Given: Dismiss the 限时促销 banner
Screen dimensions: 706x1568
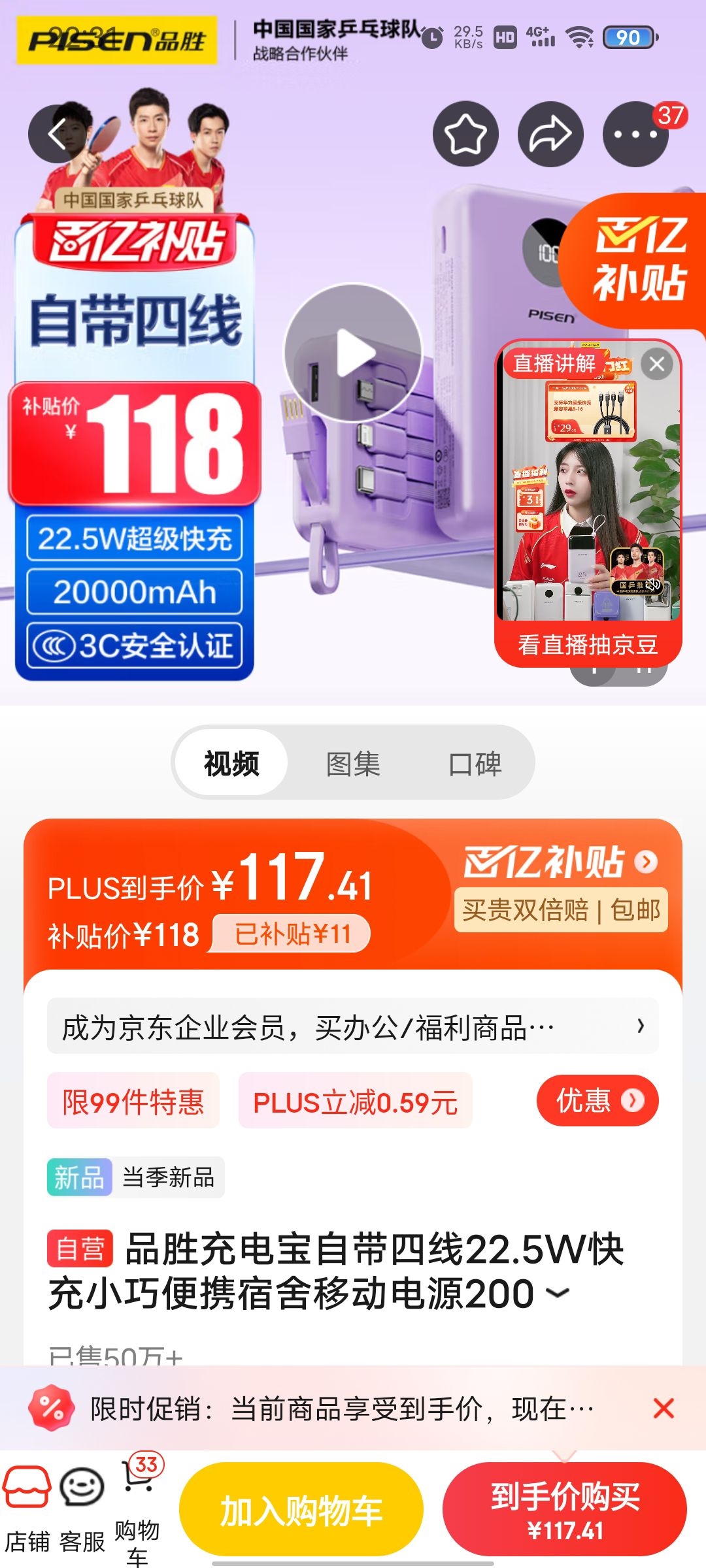Looking at the screenshot, I should [663, 1409].
